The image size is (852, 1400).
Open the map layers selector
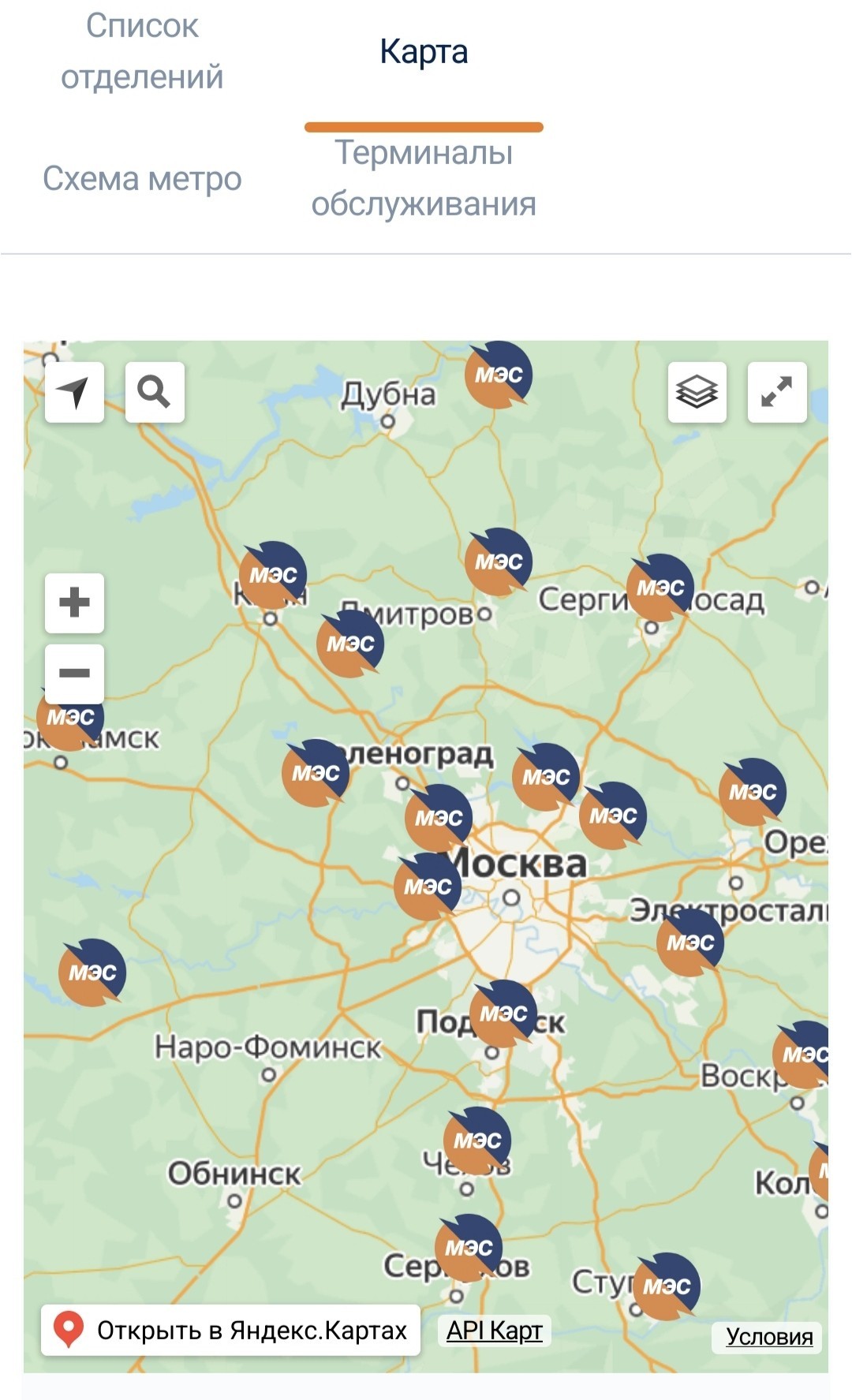[697, 392]
